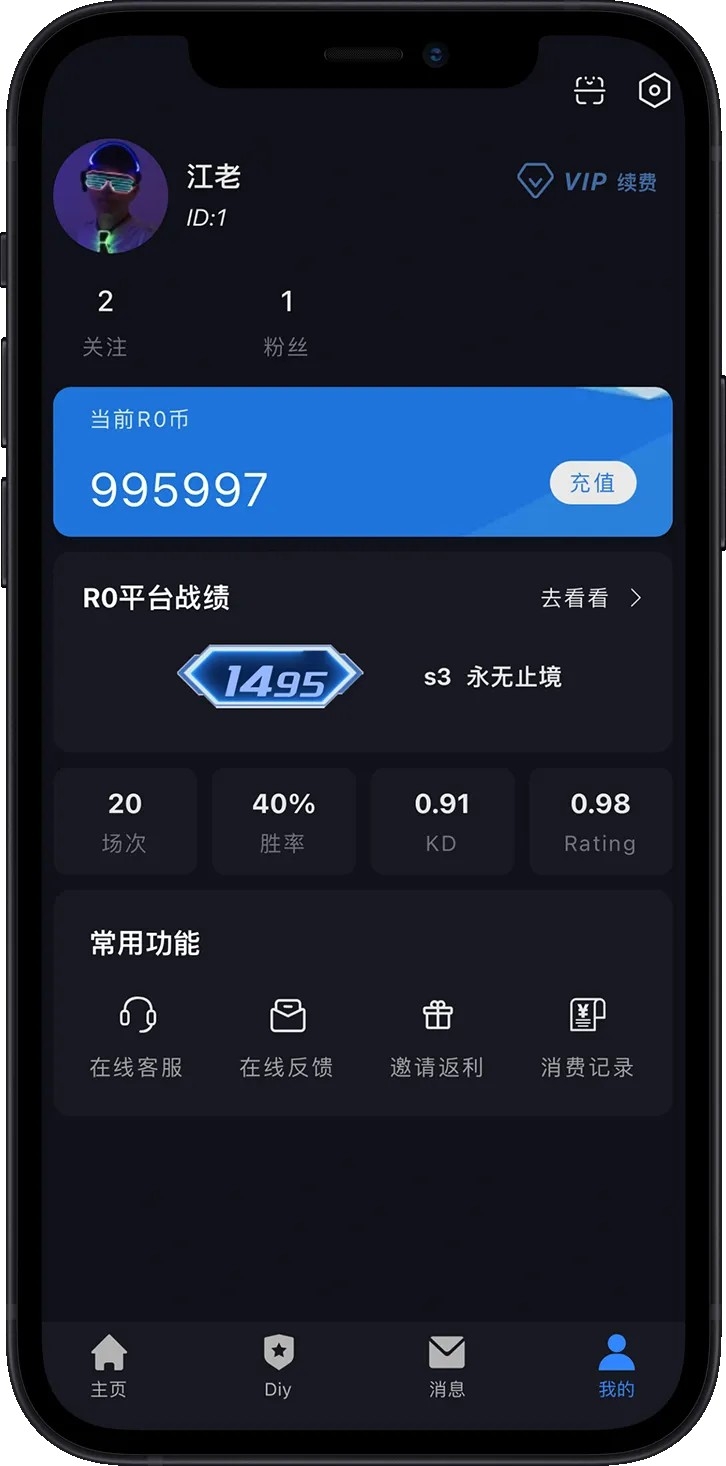Switch to the 消息 messages tab

(x=447, y=1366)
